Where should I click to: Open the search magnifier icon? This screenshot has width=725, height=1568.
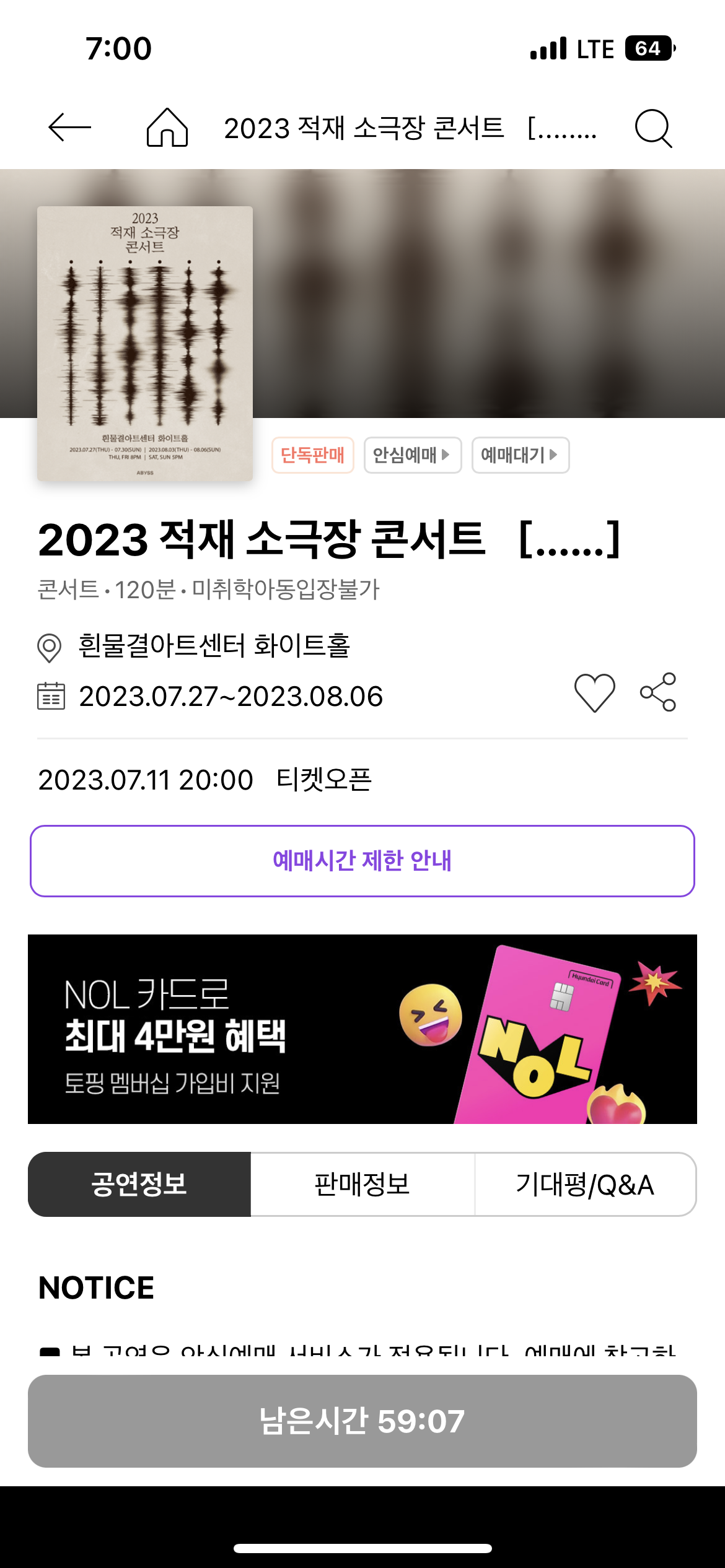[653, 128]
